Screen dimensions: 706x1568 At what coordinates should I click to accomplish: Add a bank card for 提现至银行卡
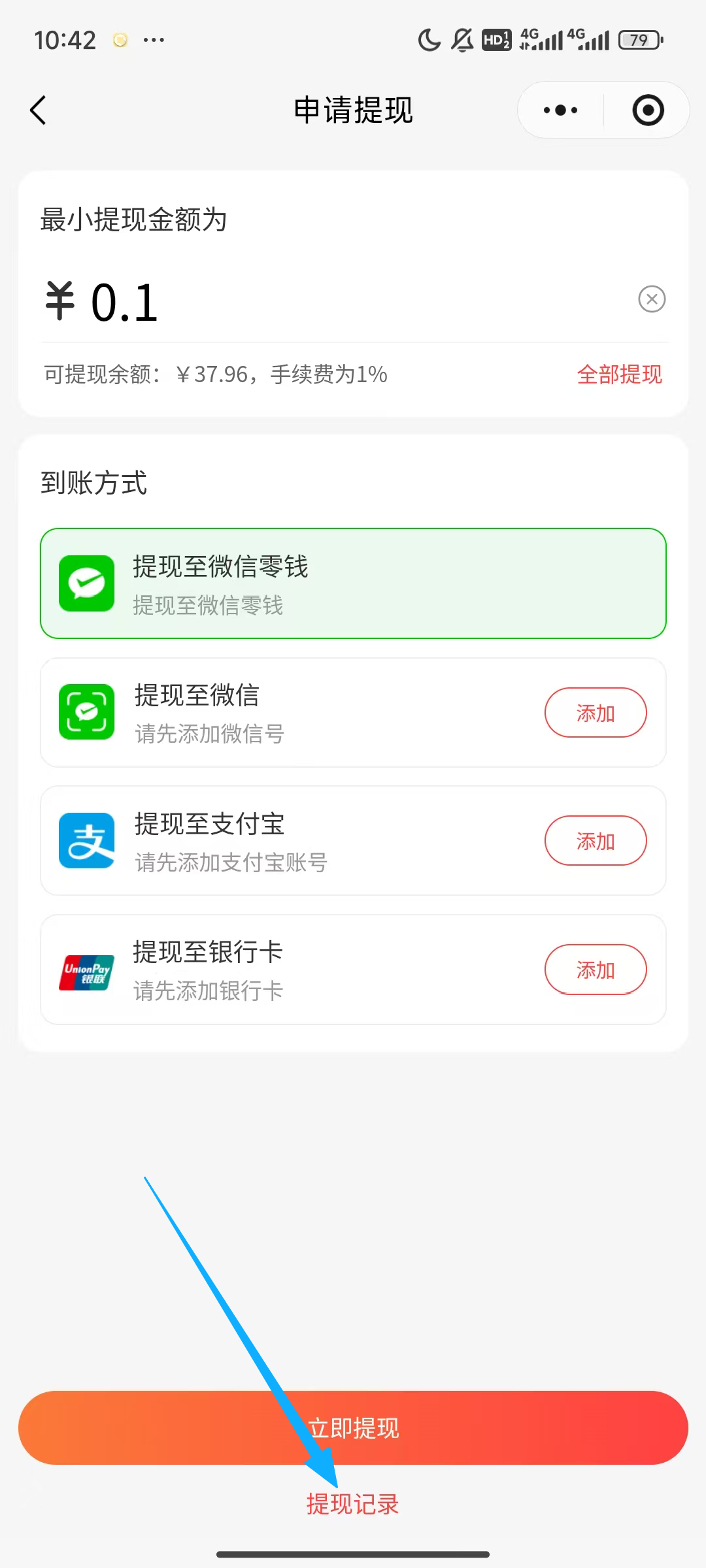click(x=595, y=970)
